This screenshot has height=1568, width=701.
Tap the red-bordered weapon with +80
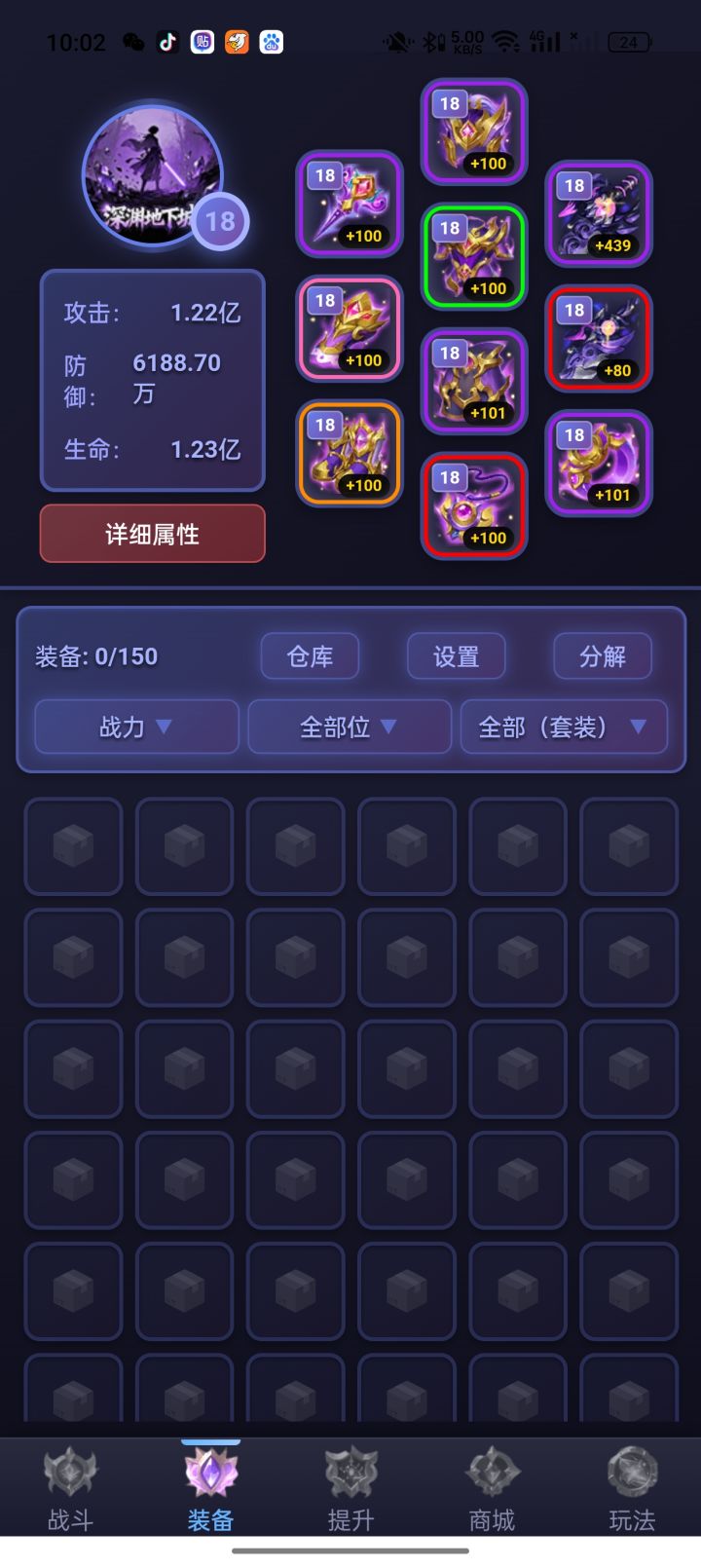pos(599,339)
